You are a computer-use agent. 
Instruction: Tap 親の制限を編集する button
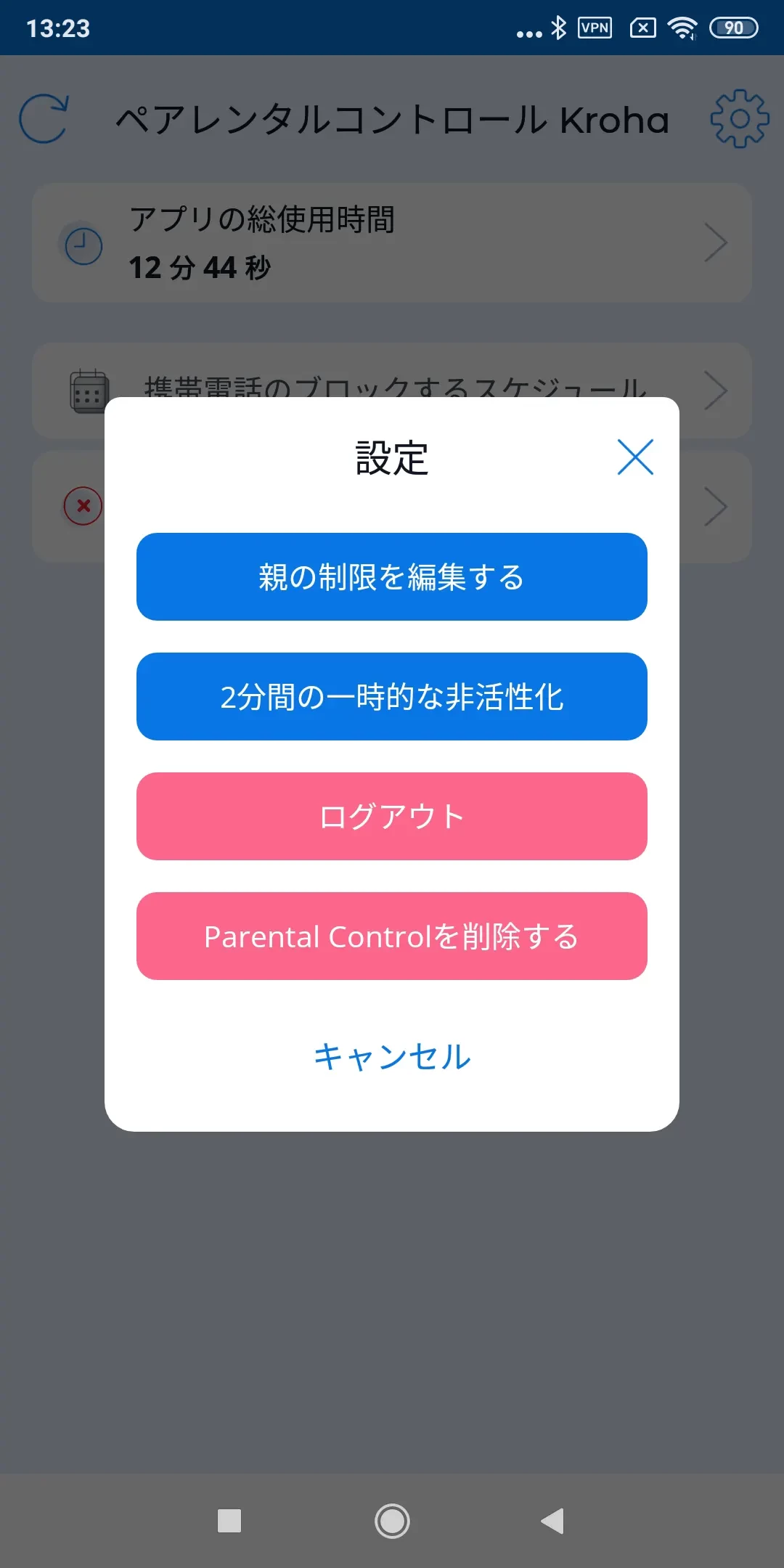391,576
